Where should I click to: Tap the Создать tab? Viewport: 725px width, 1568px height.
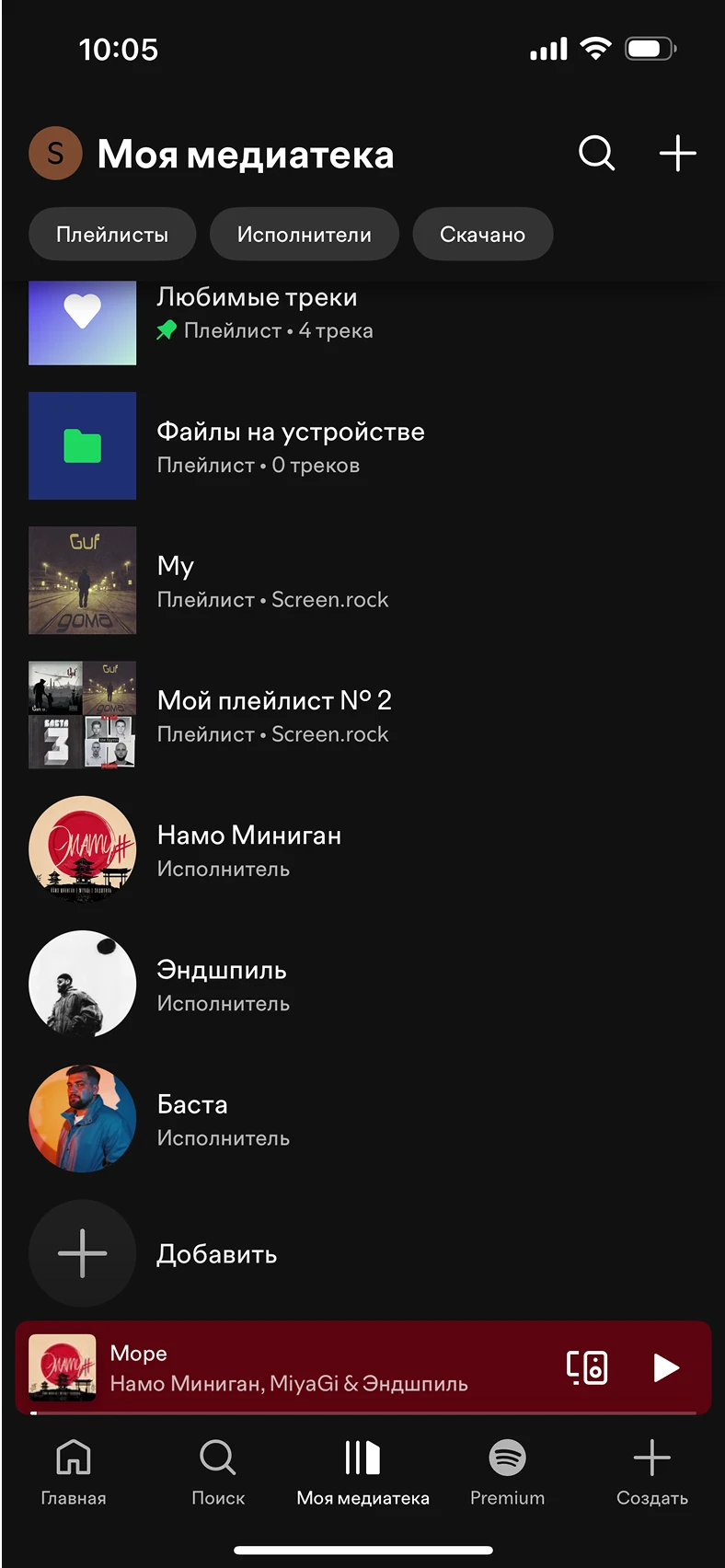pos(651,1470)
